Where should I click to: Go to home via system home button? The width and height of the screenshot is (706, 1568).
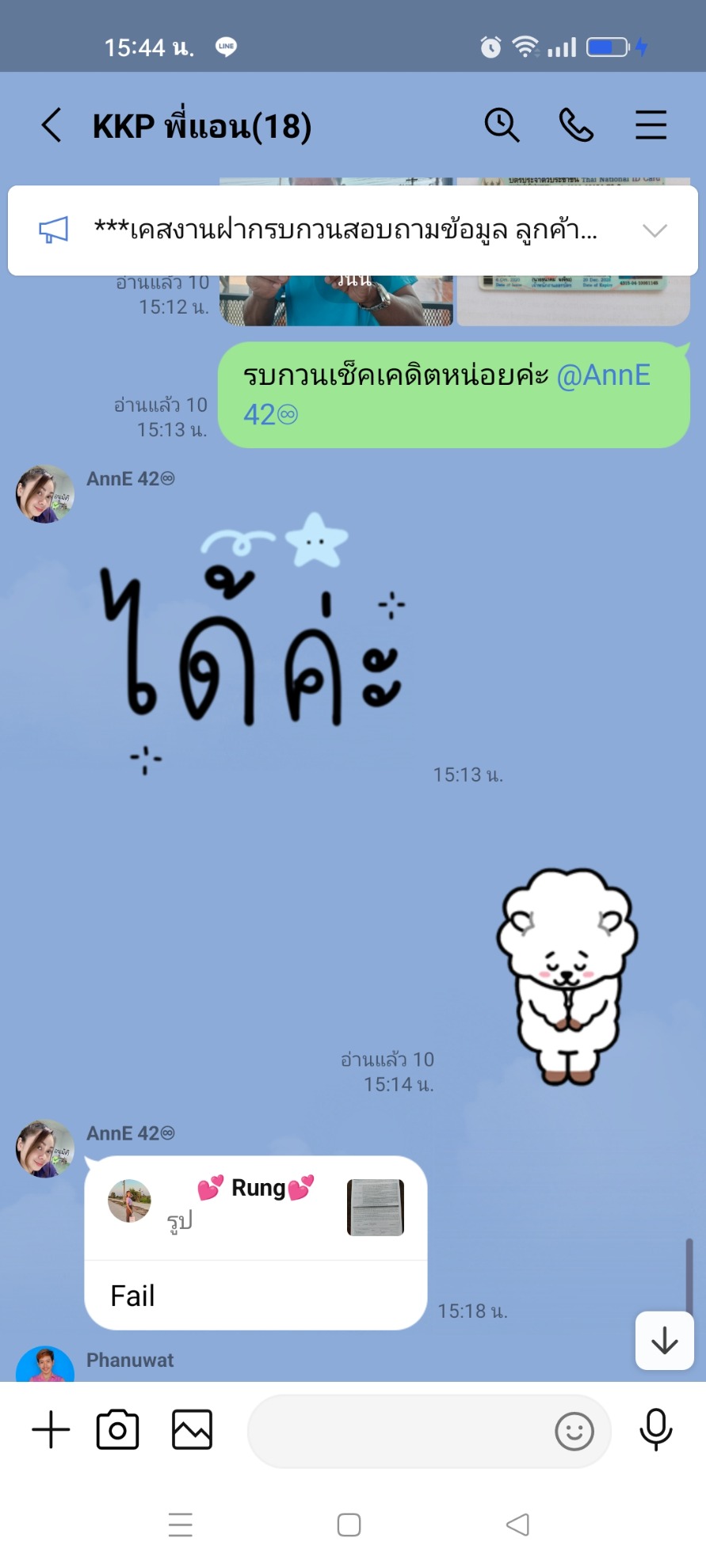point(349,1524)
